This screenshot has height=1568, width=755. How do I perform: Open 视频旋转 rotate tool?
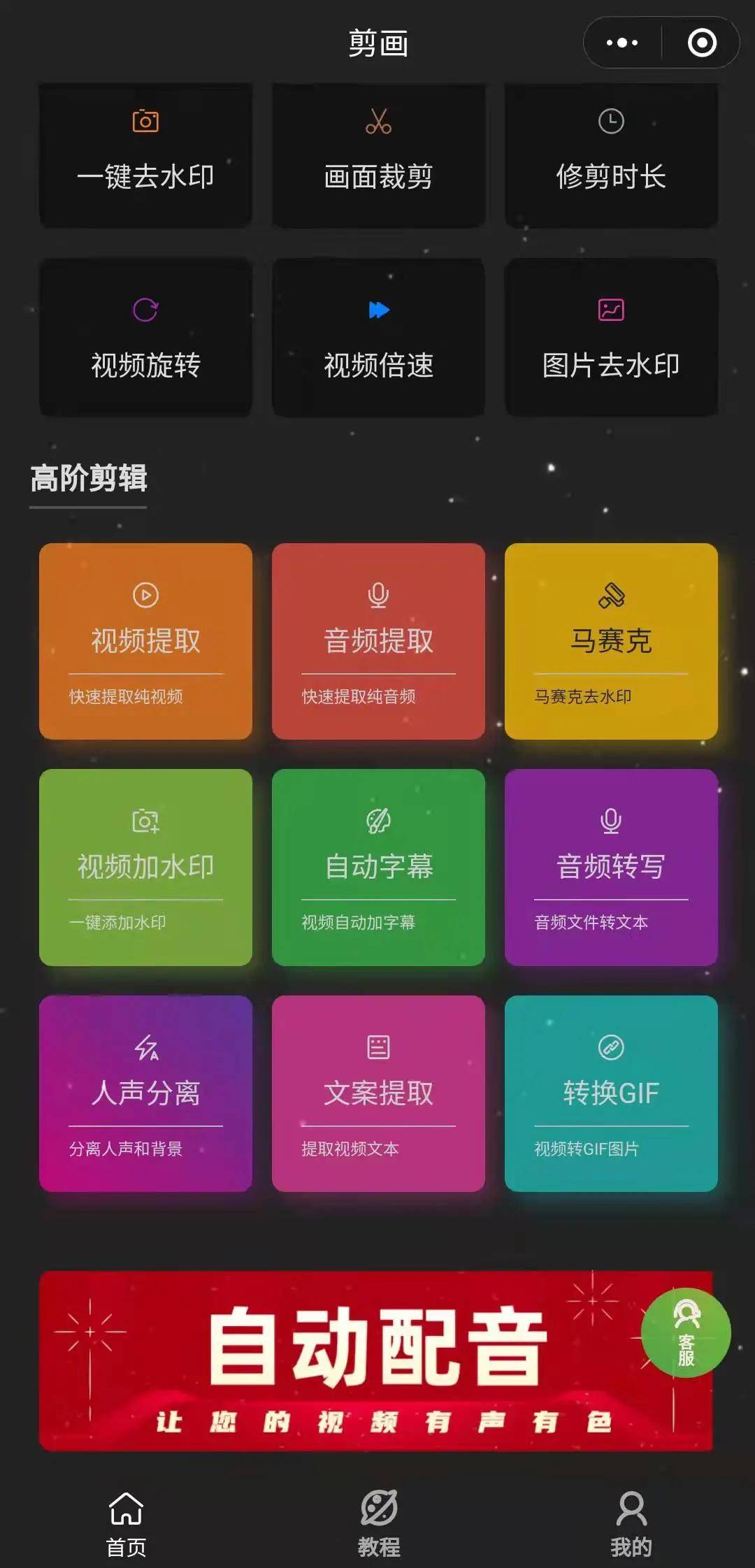click(x=145, y=338)
